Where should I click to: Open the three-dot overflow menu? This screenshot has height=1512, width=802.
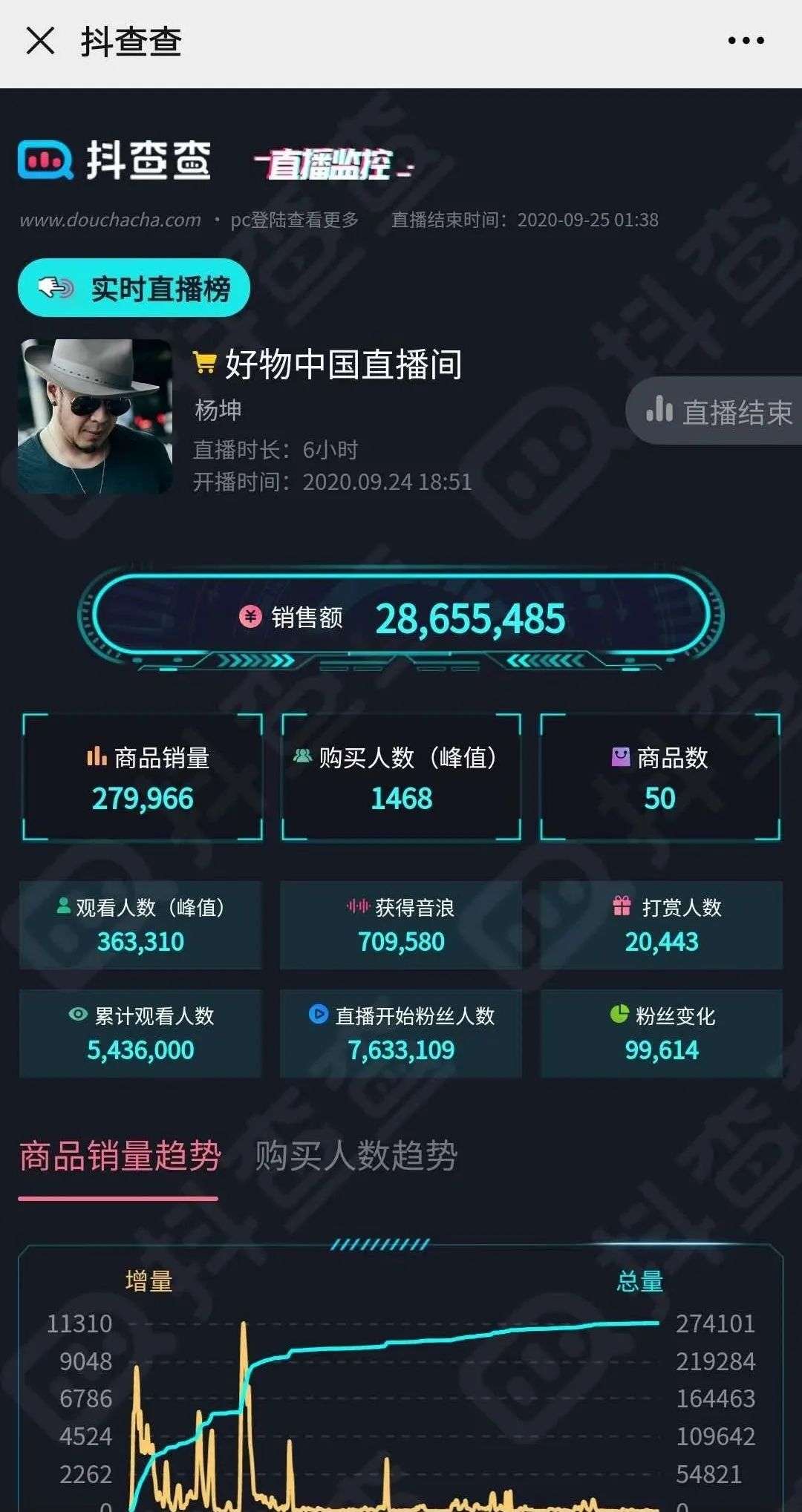(746, 41)
